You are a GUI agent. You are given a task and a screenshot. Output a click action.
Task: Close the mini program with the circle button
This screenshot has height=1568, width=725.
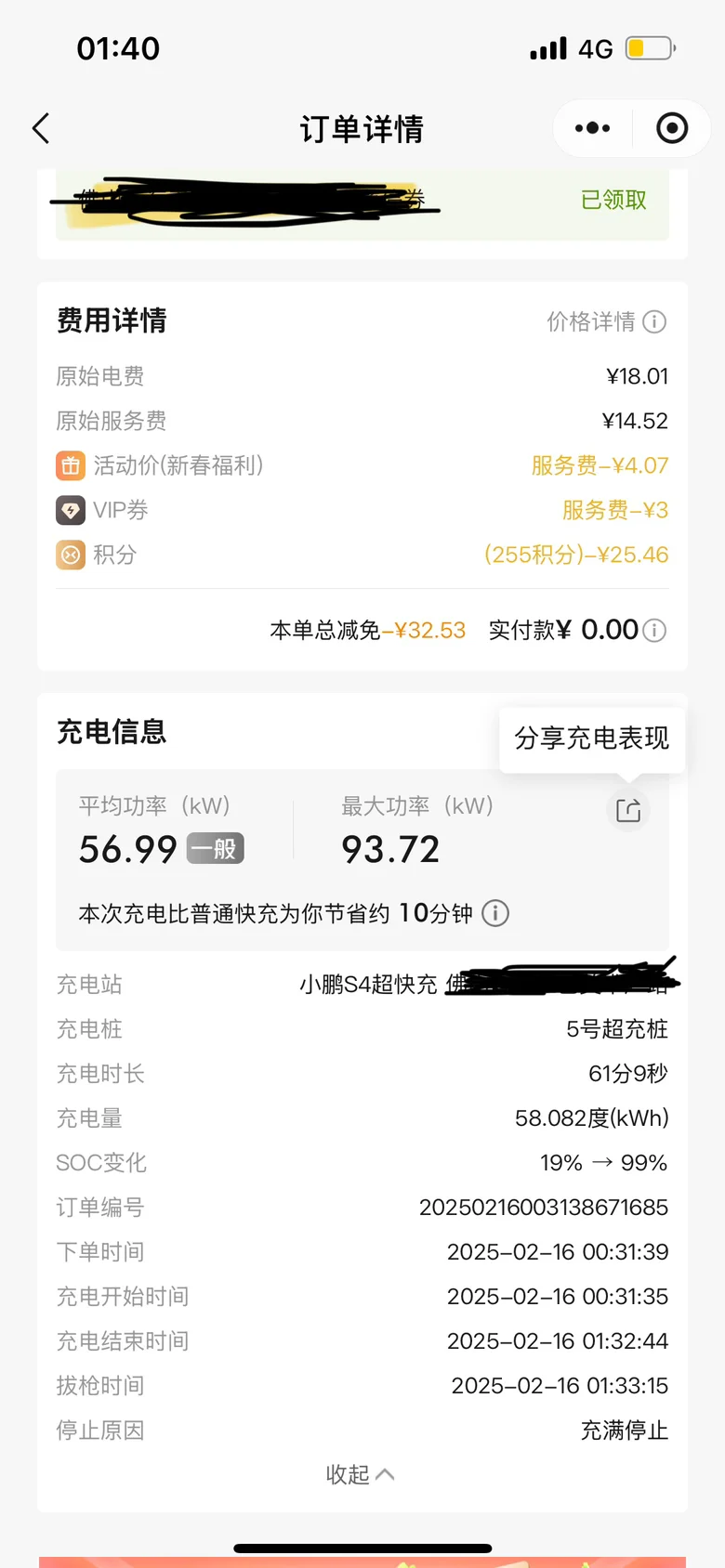(x=672, y=128)
